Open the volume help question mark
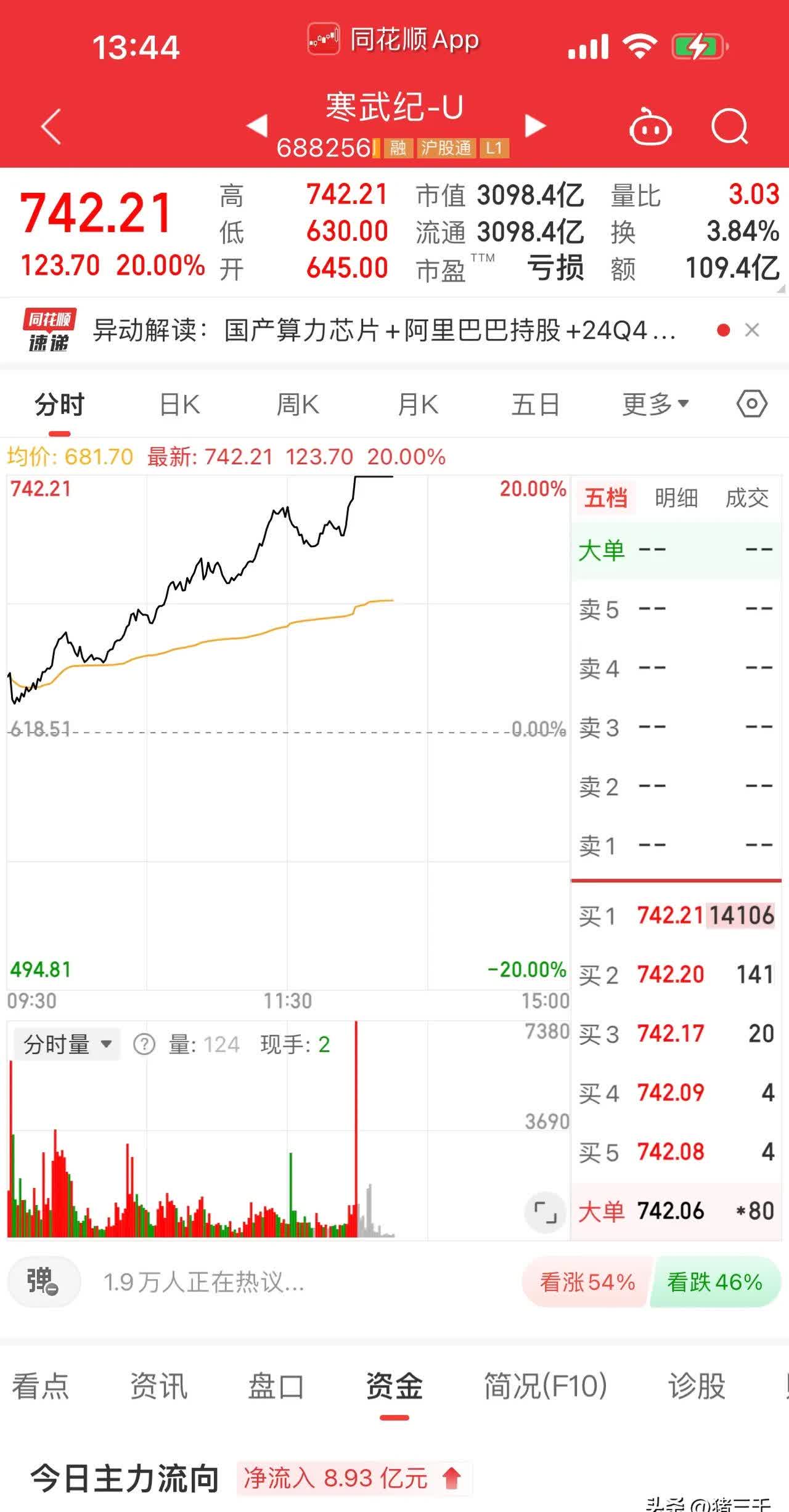789x1512 pixels. 144,1043
